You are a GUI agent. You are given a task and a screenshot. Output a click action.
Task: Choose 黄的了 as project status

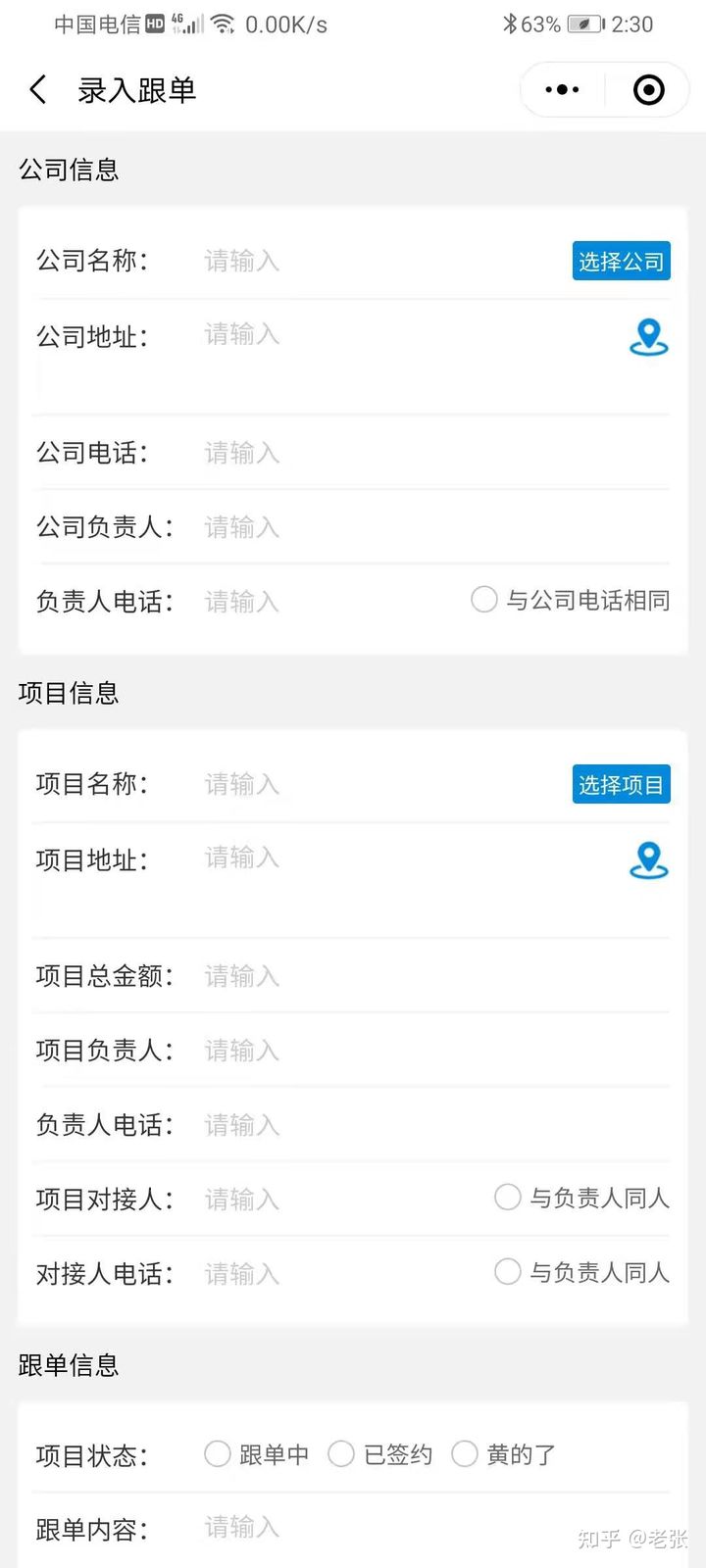click(x=465, y=1454)
